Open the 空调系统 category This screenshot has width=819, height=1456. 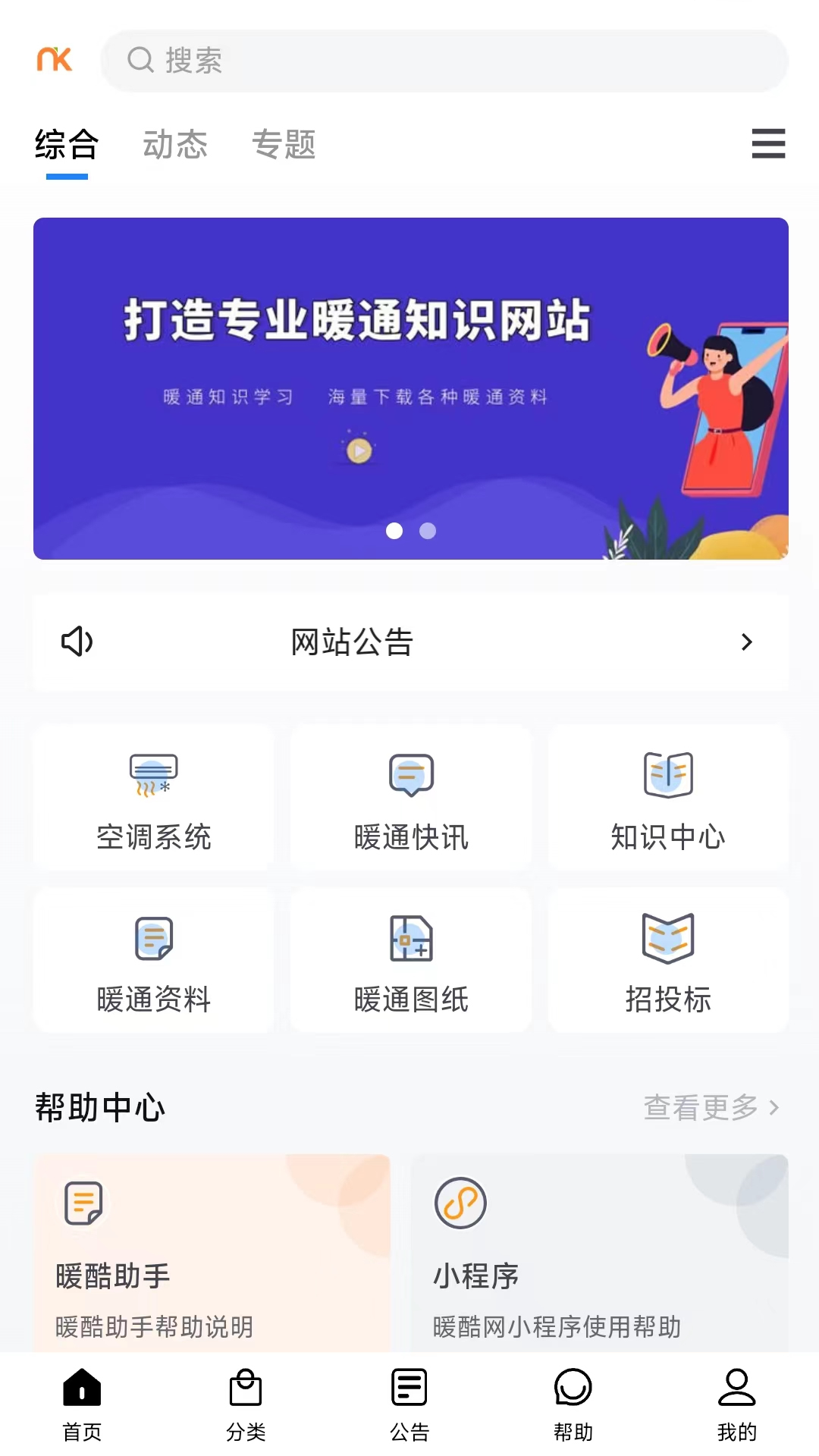(x=154, y=798)
